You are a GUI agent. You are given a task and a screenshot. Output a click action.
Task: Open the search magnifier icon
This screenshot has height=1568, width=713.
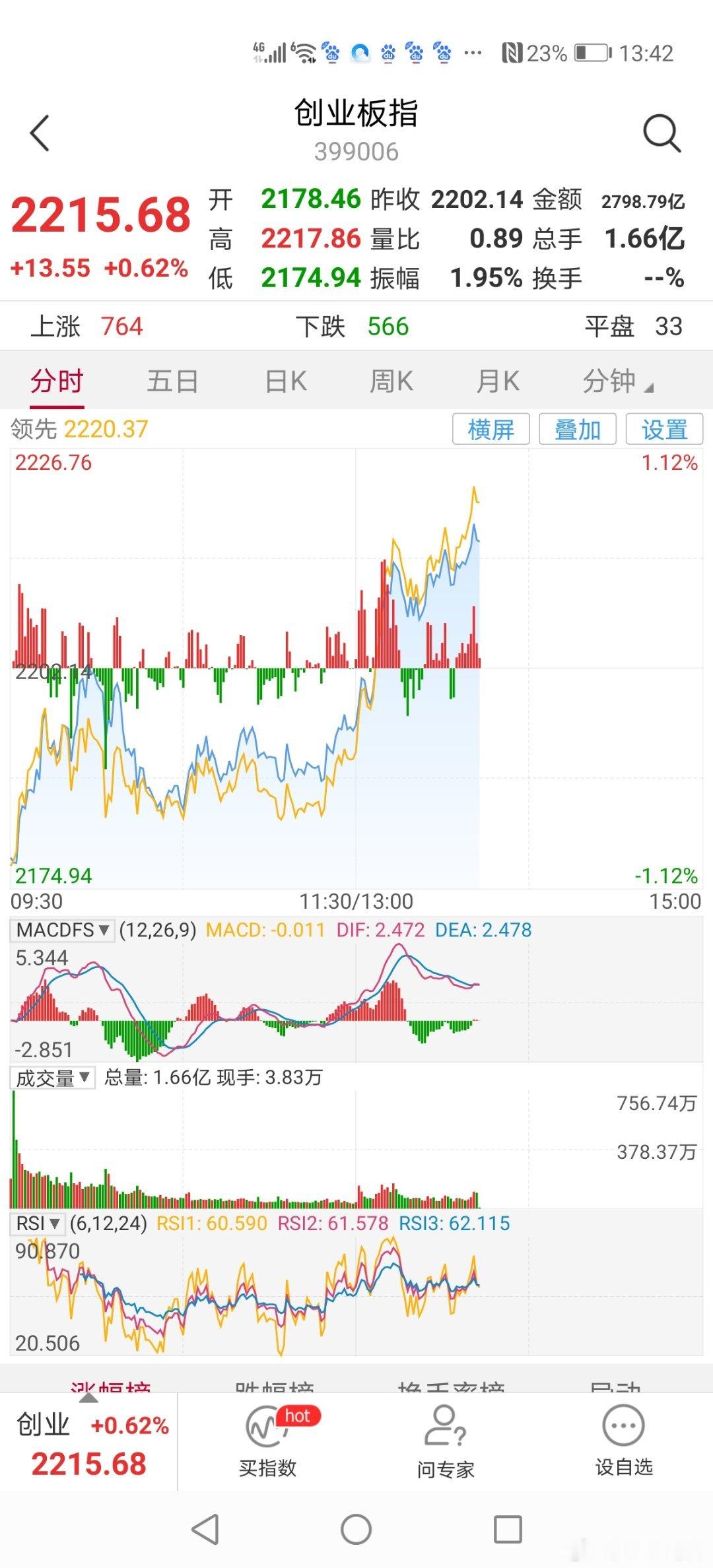coord(662,133)
